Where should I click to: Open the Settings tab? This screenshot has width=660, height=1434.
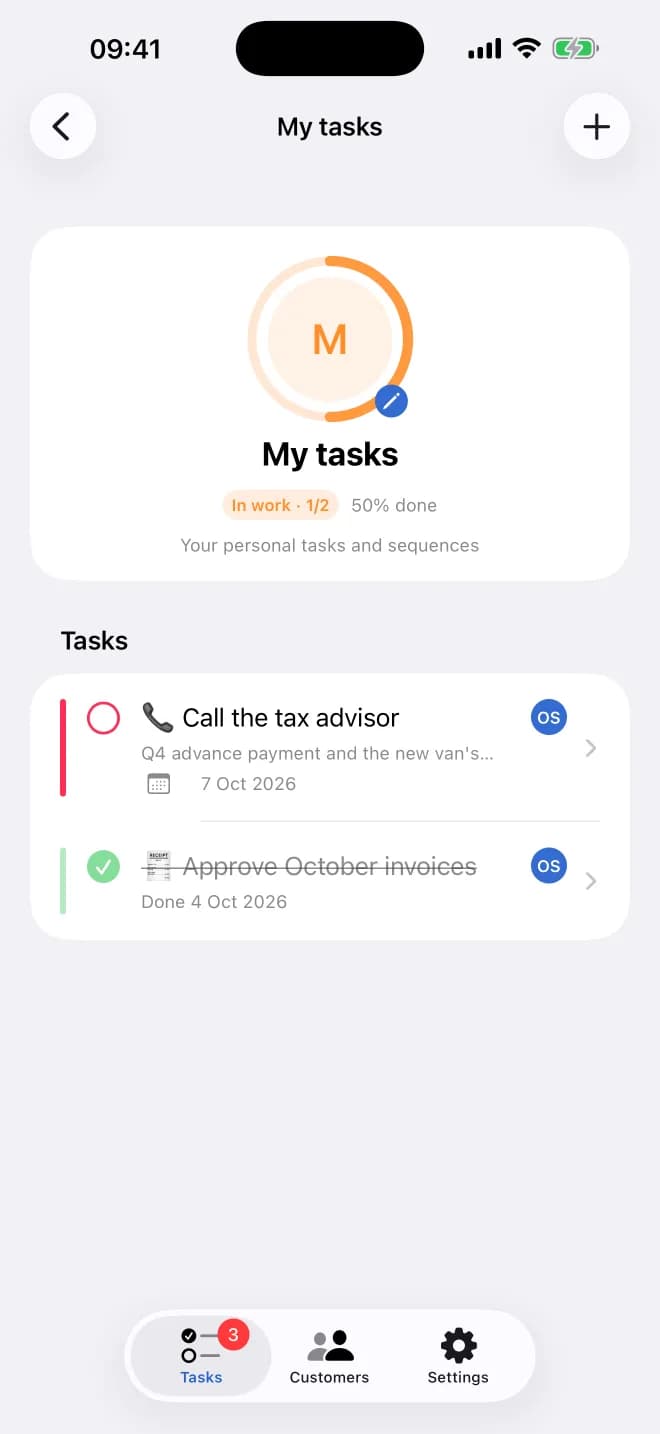458,1356
